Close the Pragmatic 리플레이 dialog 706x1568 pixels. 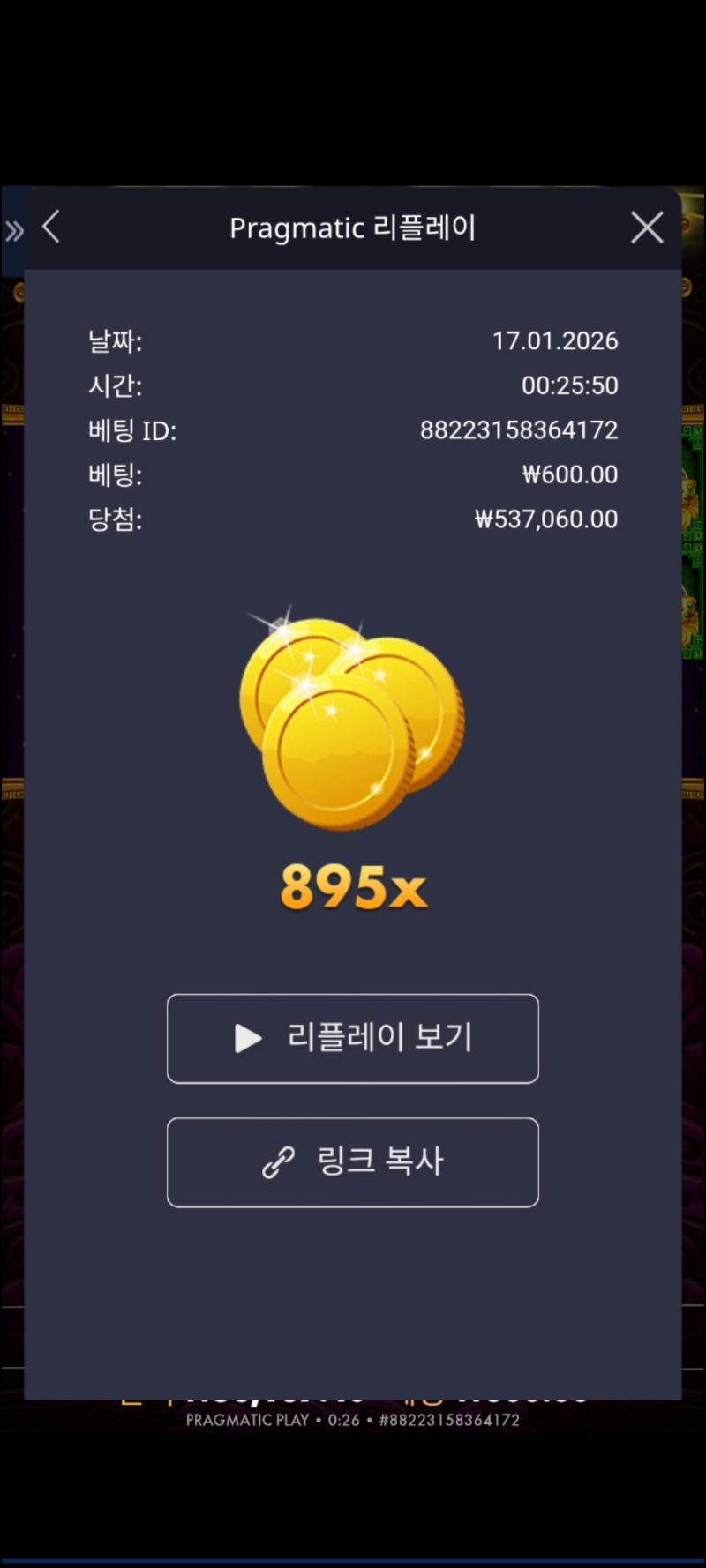647,228
